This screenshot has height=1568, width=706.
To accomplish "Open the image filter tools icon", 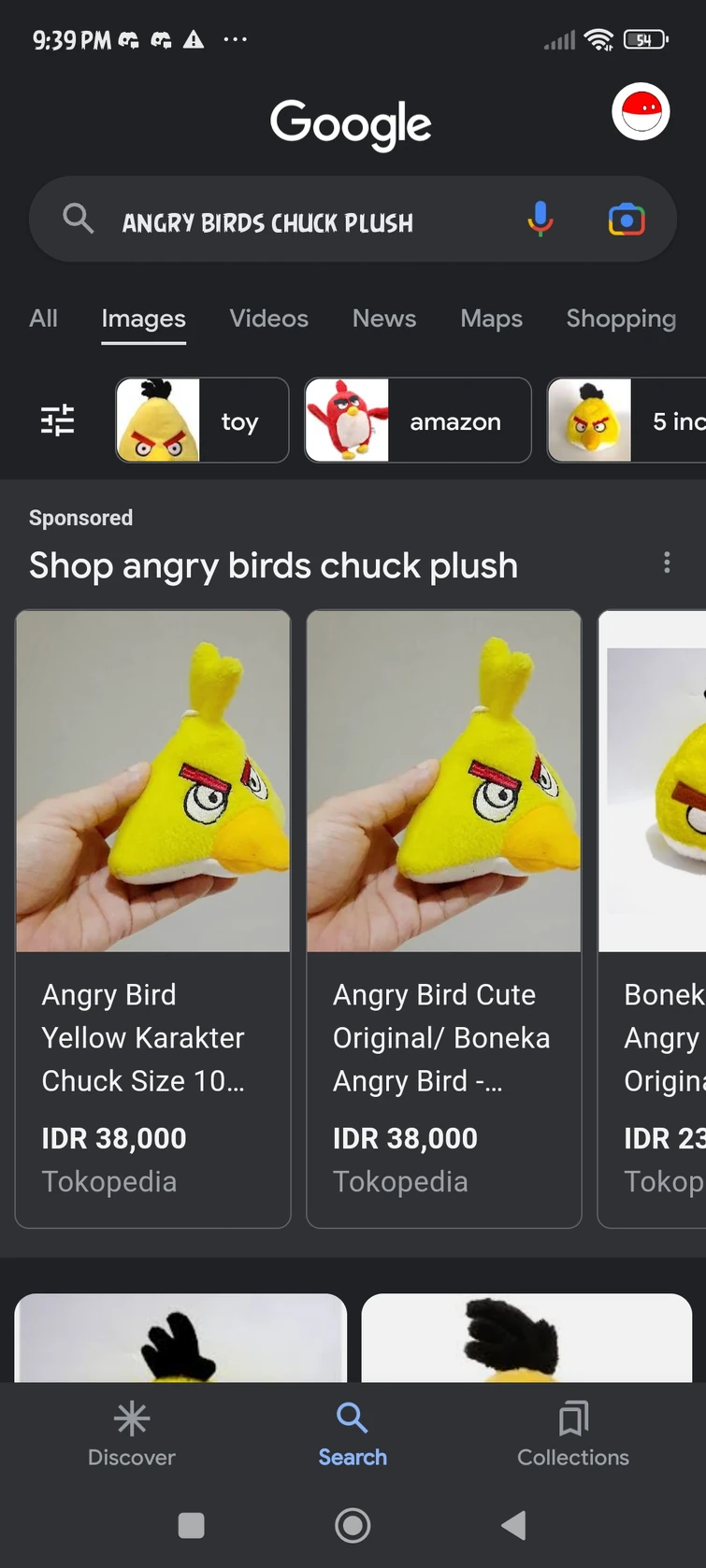I will tap(58, 421).
